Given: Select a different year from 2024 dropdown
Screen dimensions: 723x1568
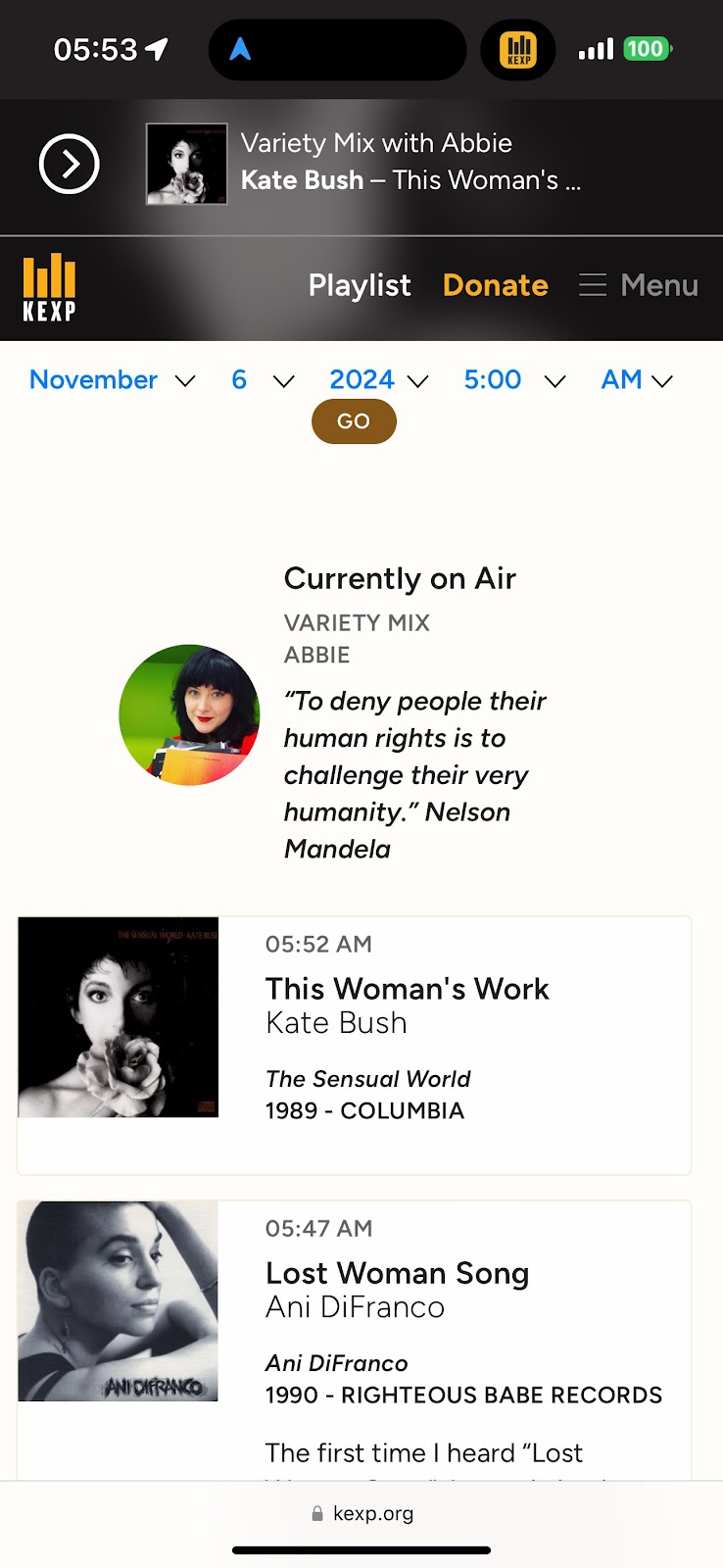Looking at the screenshot, I should pos(378,380).
